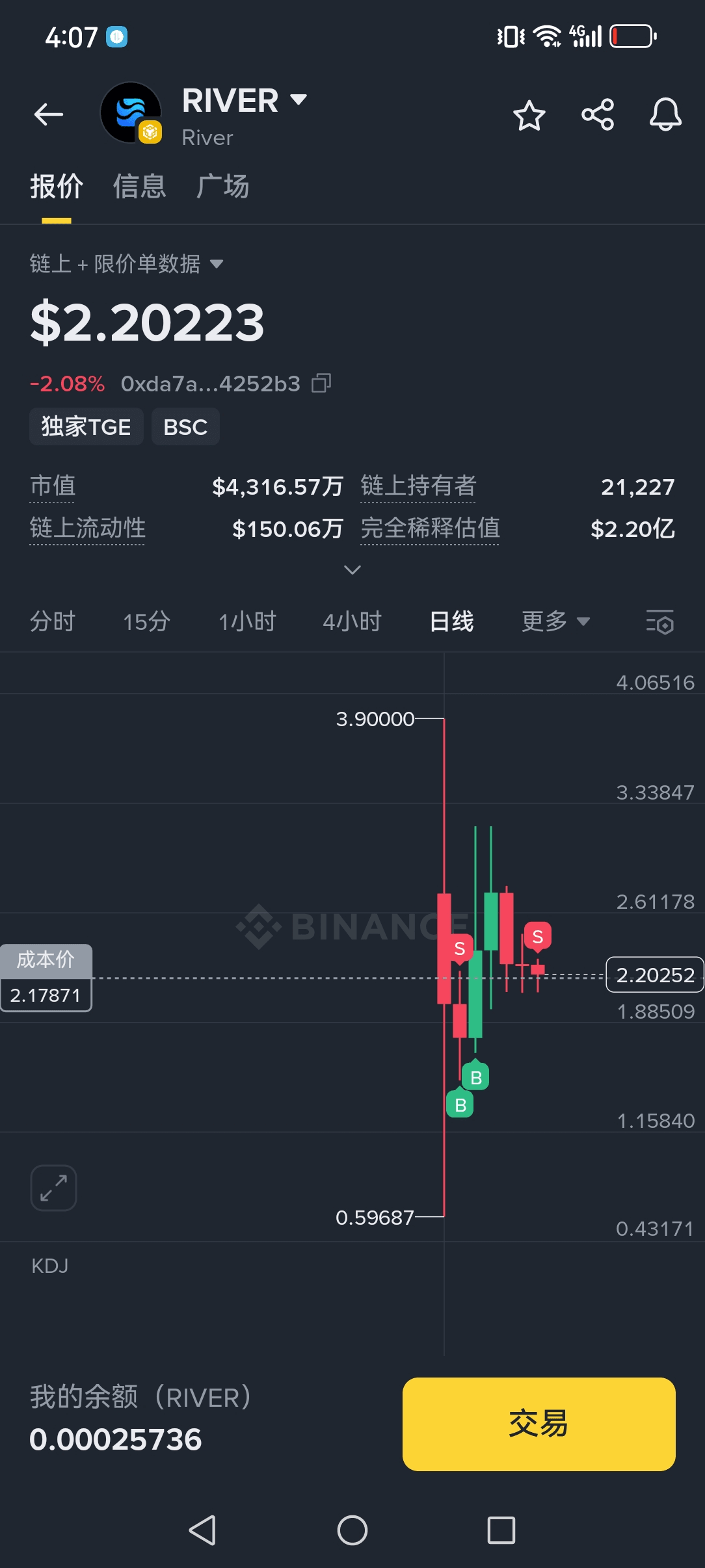The width and height of the screenshot is (705, 1568).
Task: Expand the chart to fullscreen
Action: pos(53,1188)
